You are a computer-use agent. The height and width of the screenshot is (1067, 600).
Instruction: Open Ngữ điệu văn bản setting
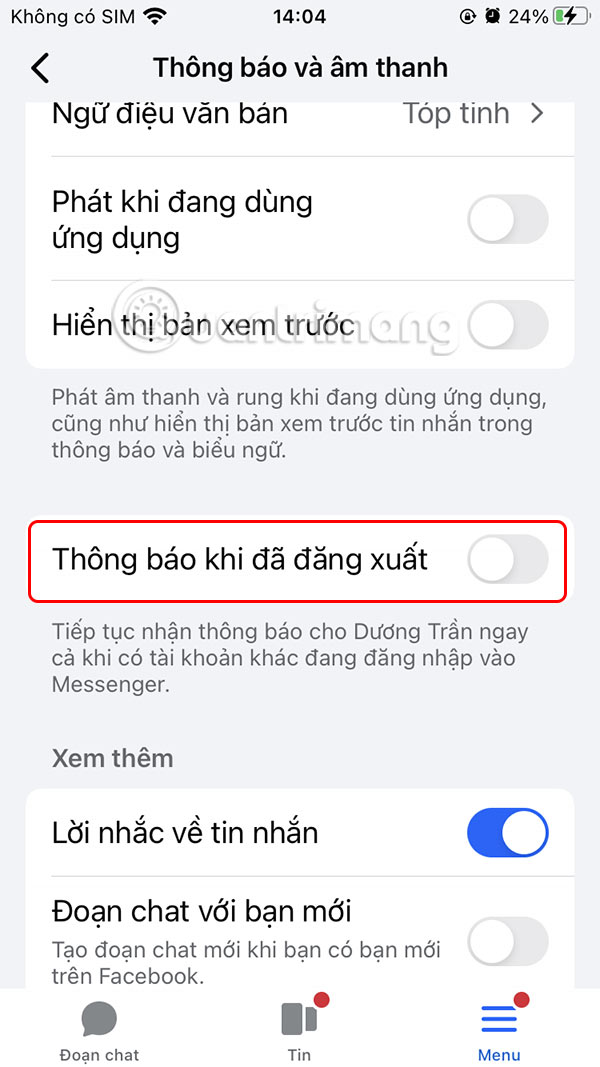pyautogui.click(x=300, y=114)
